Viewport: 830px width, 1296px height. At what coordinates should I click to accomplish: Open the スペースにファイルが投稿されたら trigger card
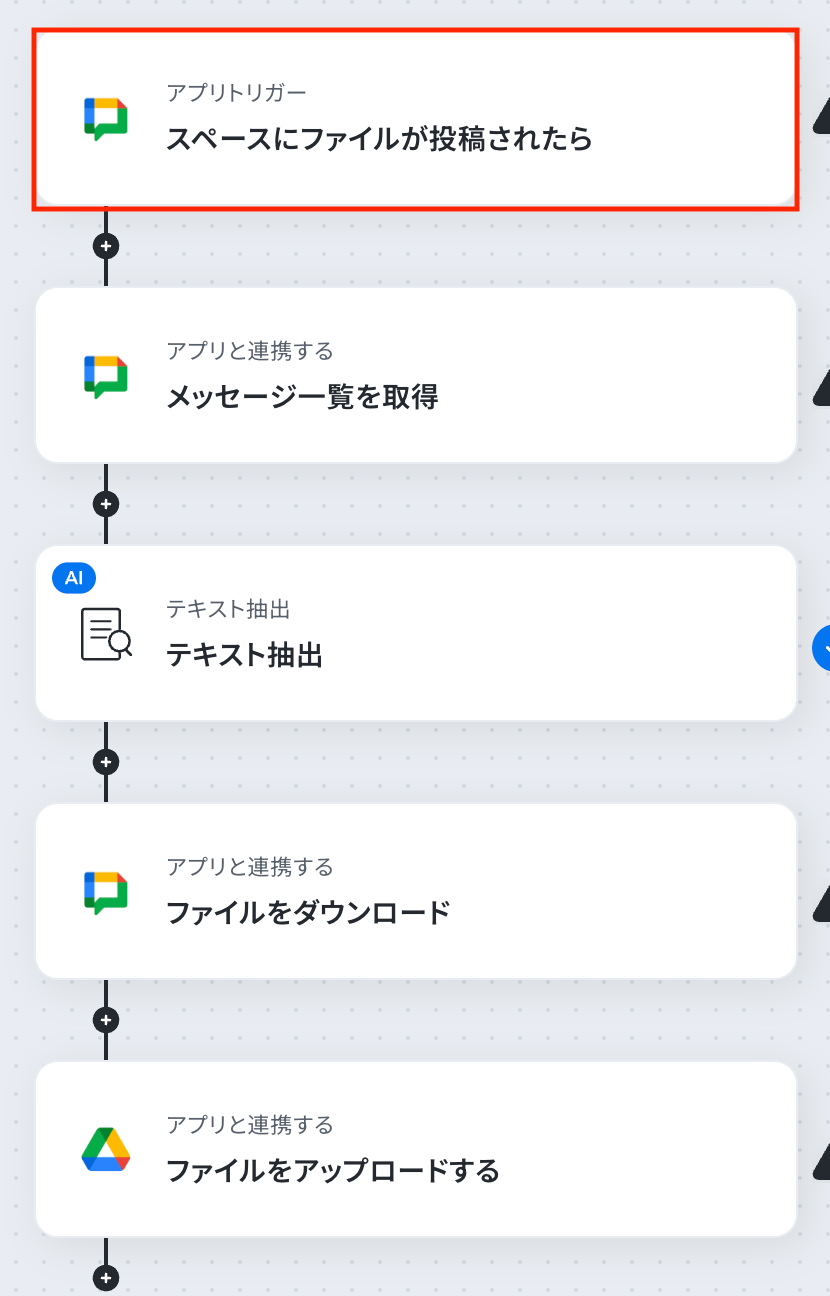pyautogui.click(x=415, y=120)
